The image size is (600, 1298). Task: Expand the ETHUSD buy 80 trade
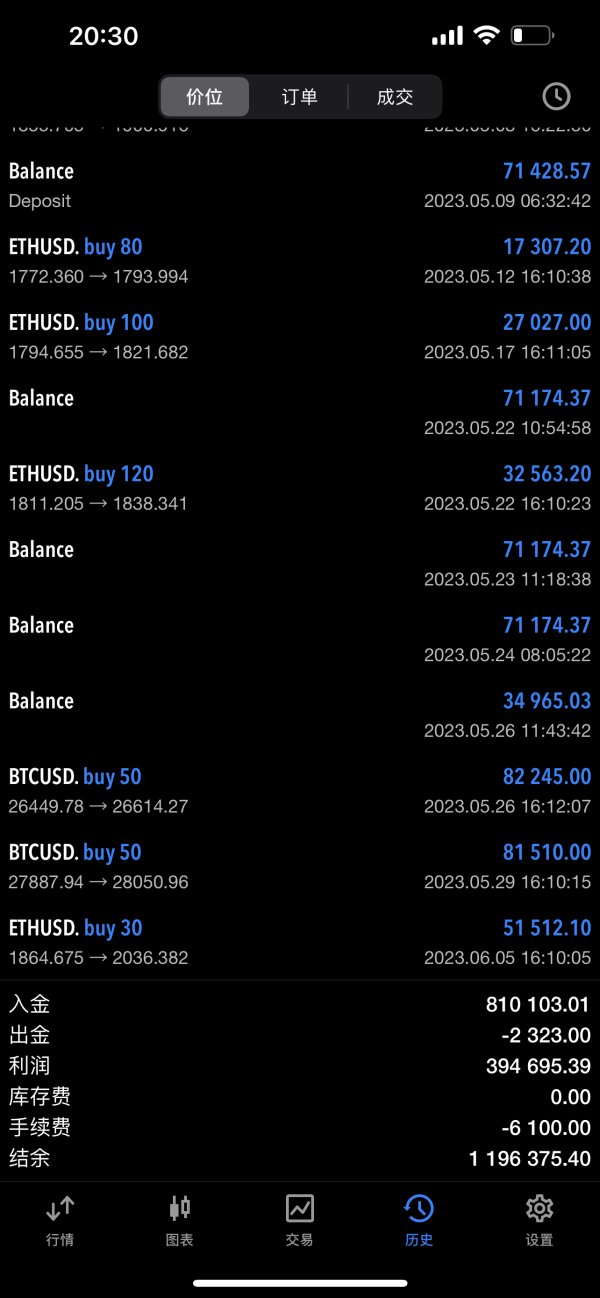click(300, 260)
